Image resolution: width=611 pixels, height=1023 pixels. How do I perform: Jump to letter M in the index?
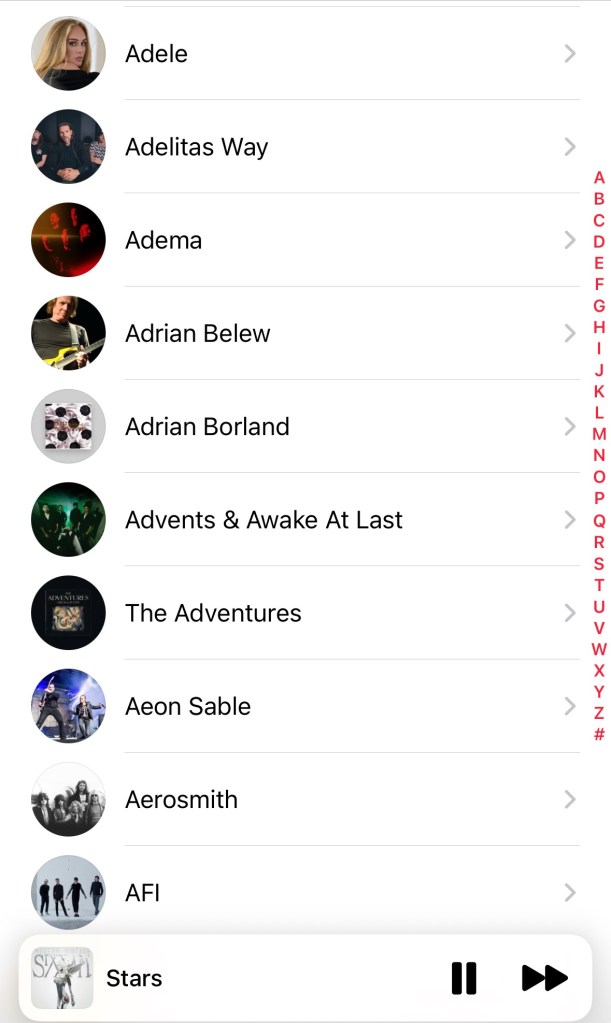599,434
